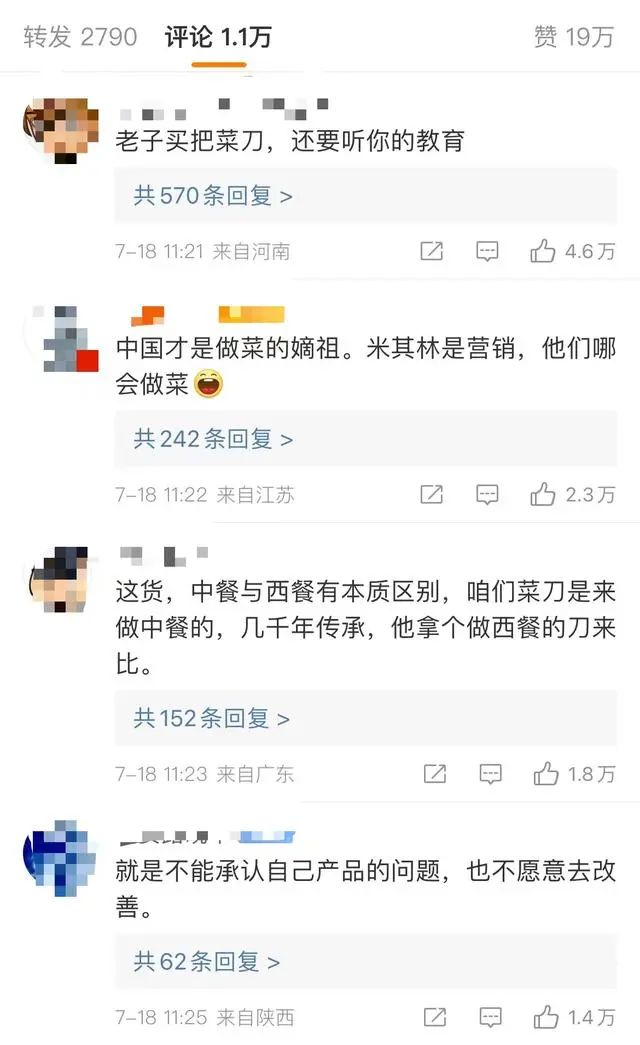Expand 共570条回复 replies

(x=365, y=196)
